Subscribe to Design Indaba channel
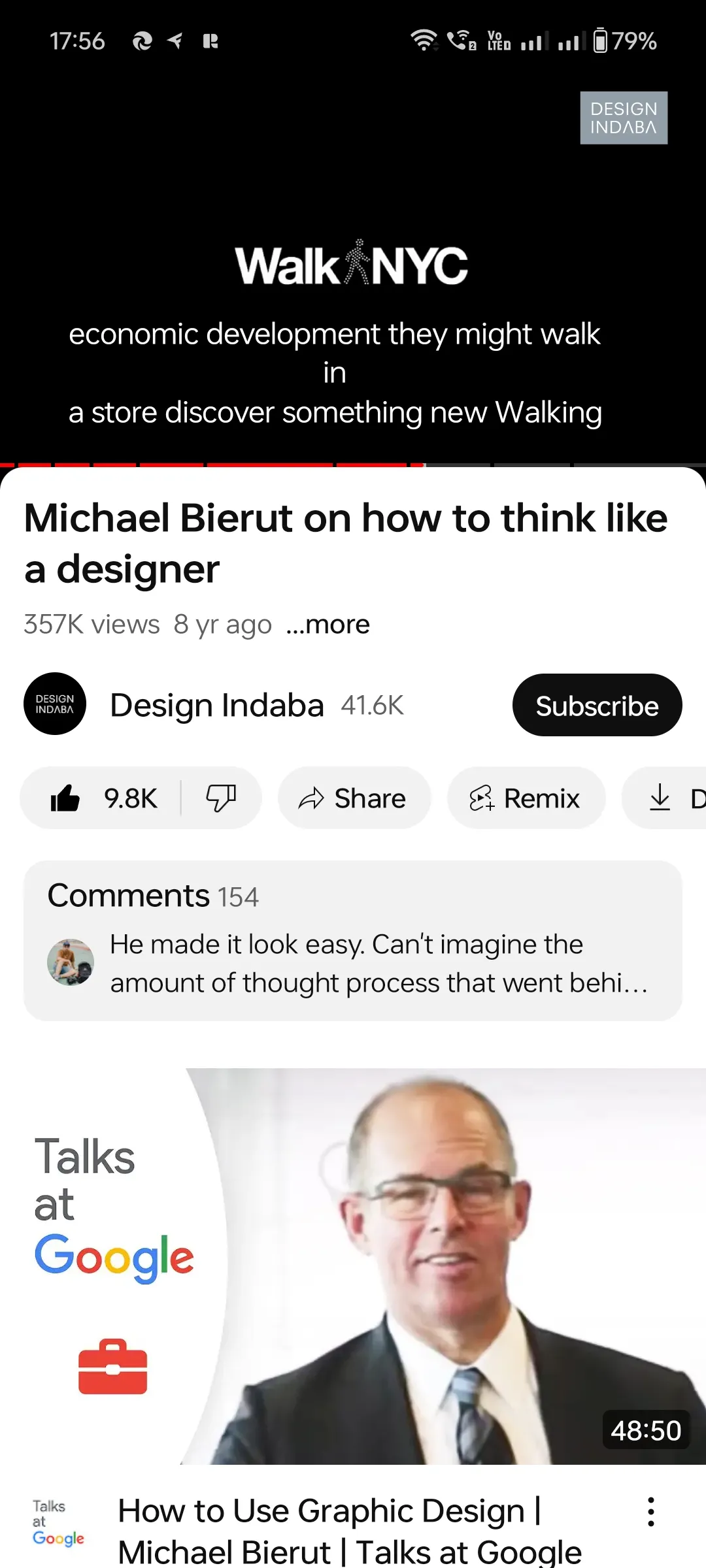The width and height of the screenshot is (706, 1568). pos(597,706)
